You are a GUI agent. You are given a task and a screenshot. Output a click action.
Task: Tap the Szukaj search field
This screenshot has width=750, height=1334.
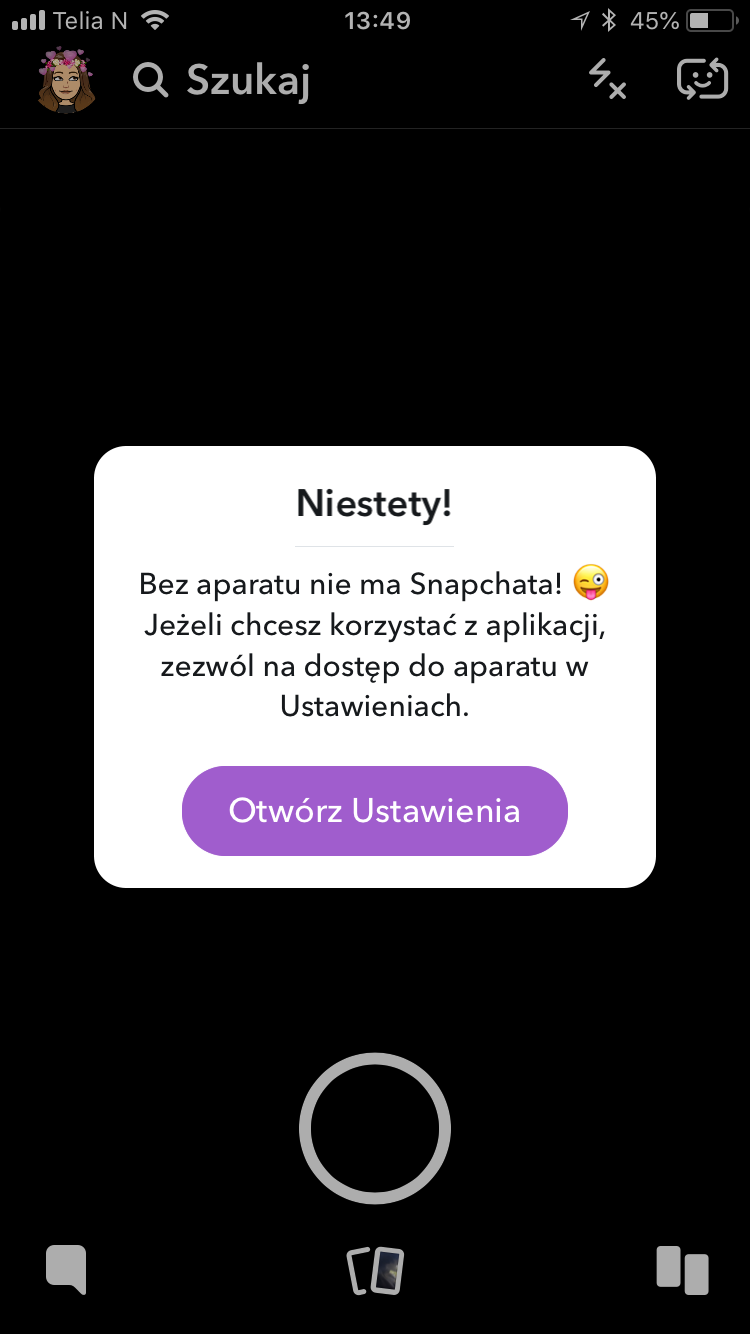tap(245, 80)
